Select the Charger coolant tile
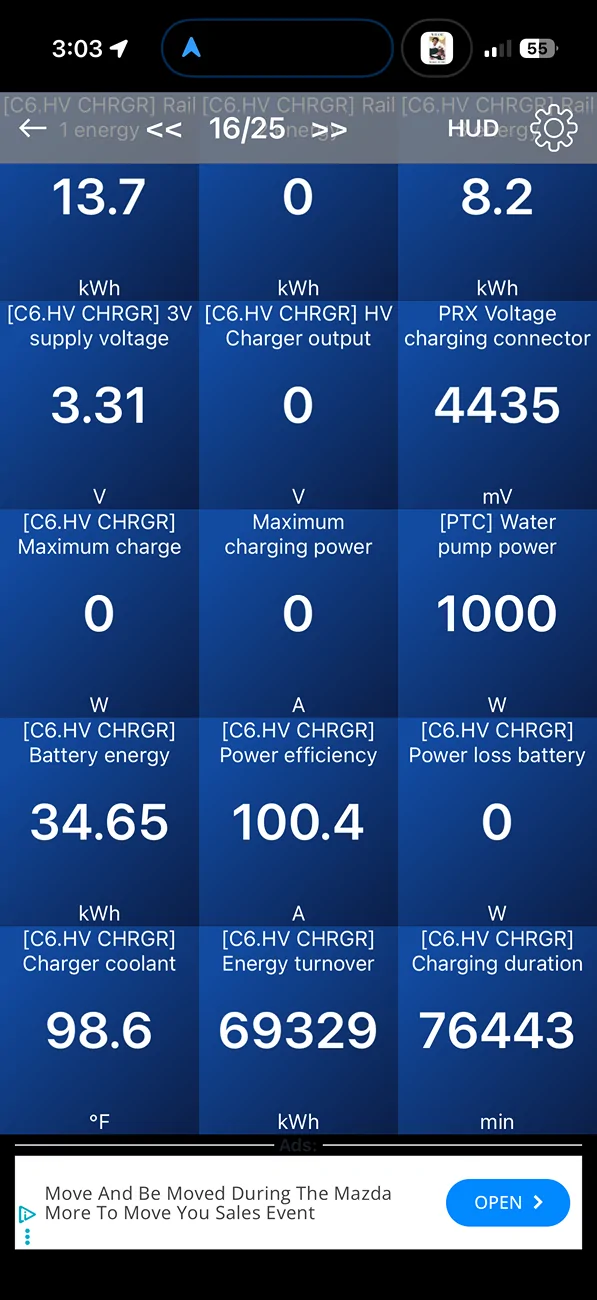The height and width of the screenshot is (1300, 597). coord(99,1030)
